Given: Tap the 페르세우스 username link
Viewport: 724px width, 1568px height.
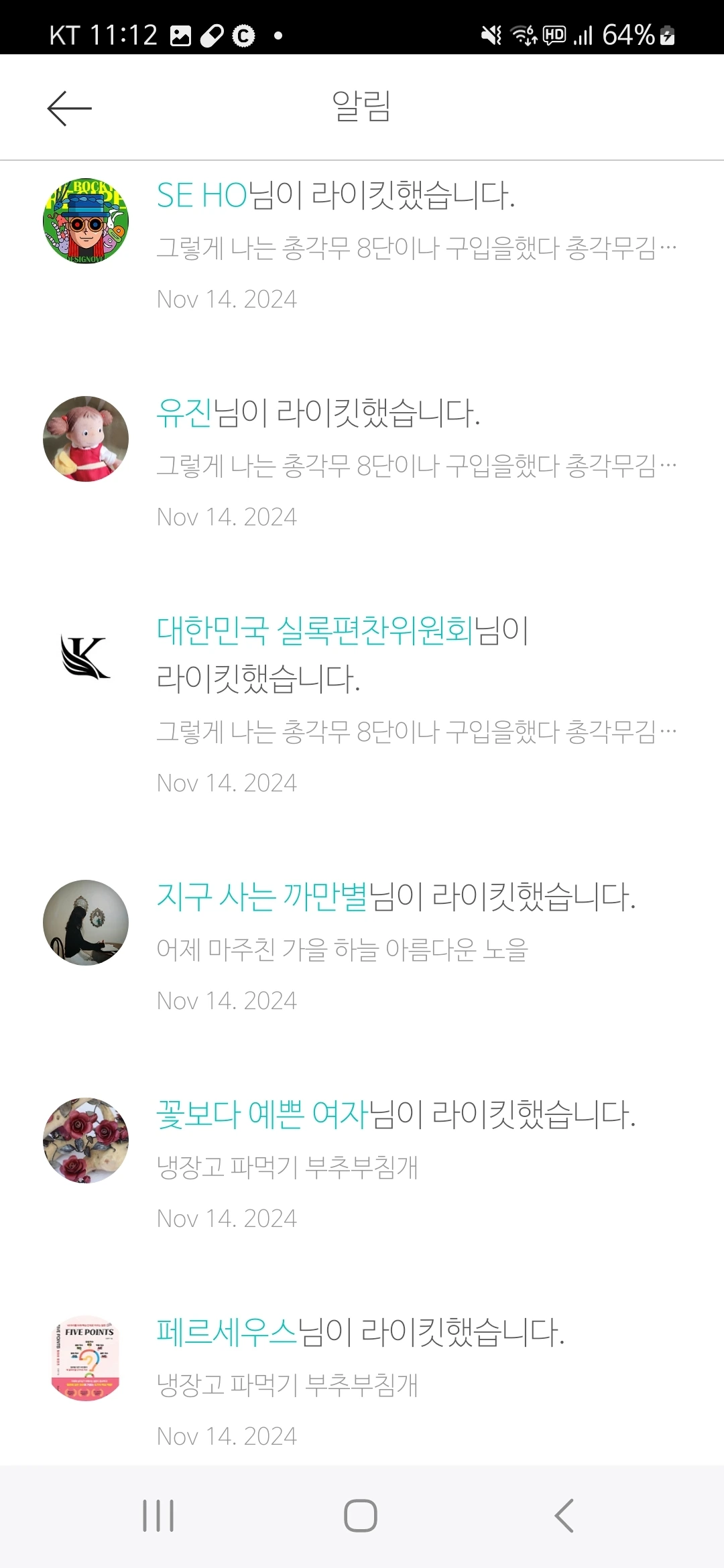Looking at the screenshot, I should pos(227,1332).
